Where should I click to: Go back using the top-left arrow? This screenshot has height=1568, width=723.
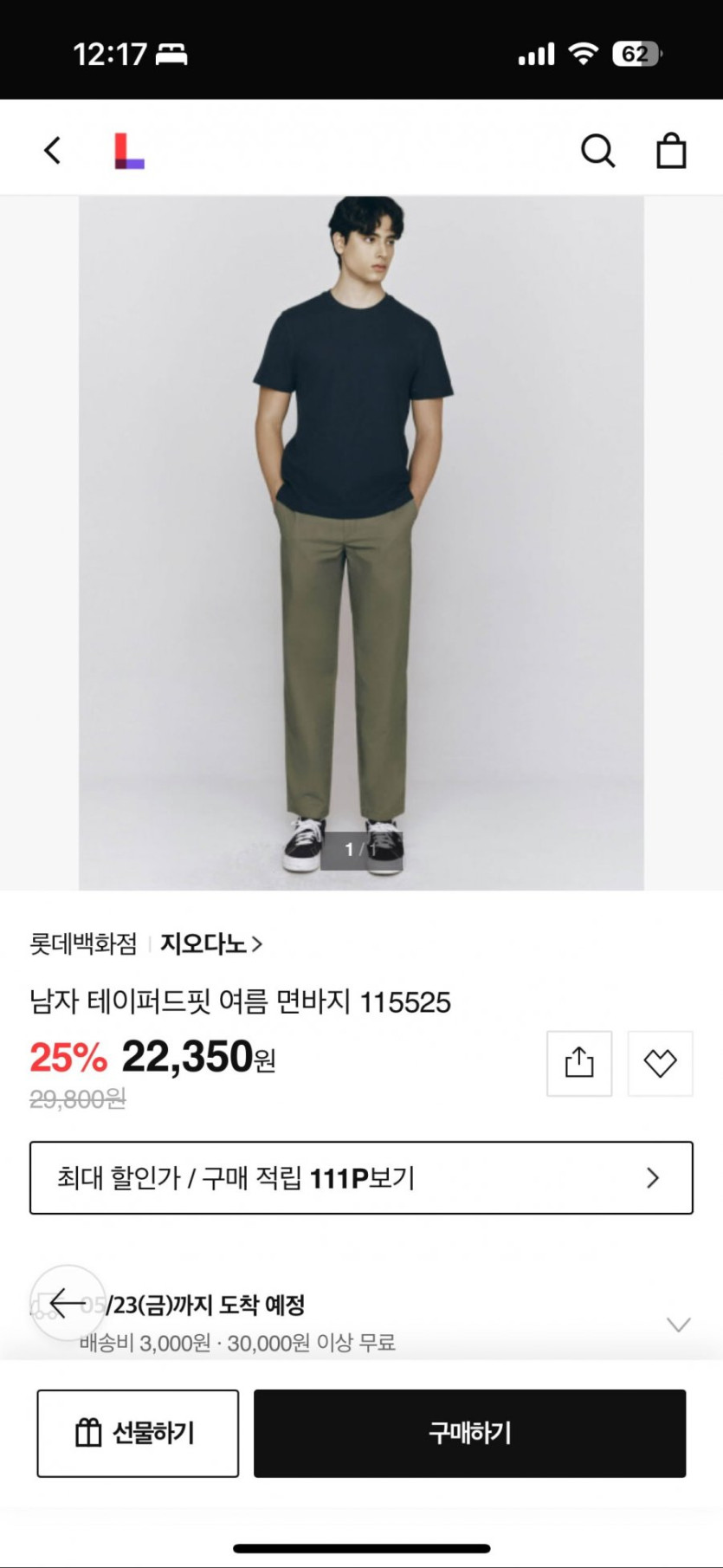coord(53,151)
